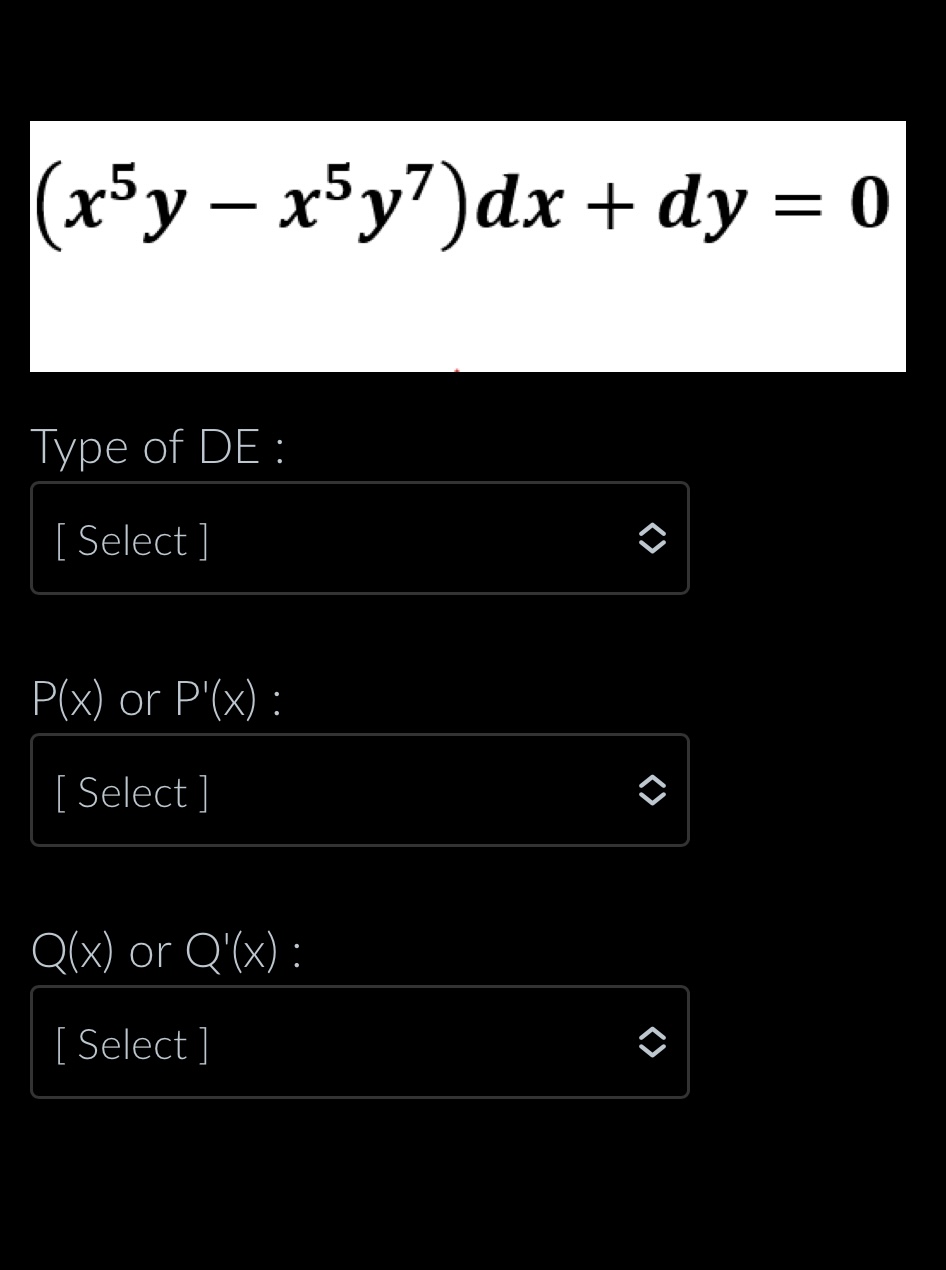This screenshot has width=946, height=1270.
Task: Open the P(x) or P'(x) dropdown
Action: coord(360,790)
